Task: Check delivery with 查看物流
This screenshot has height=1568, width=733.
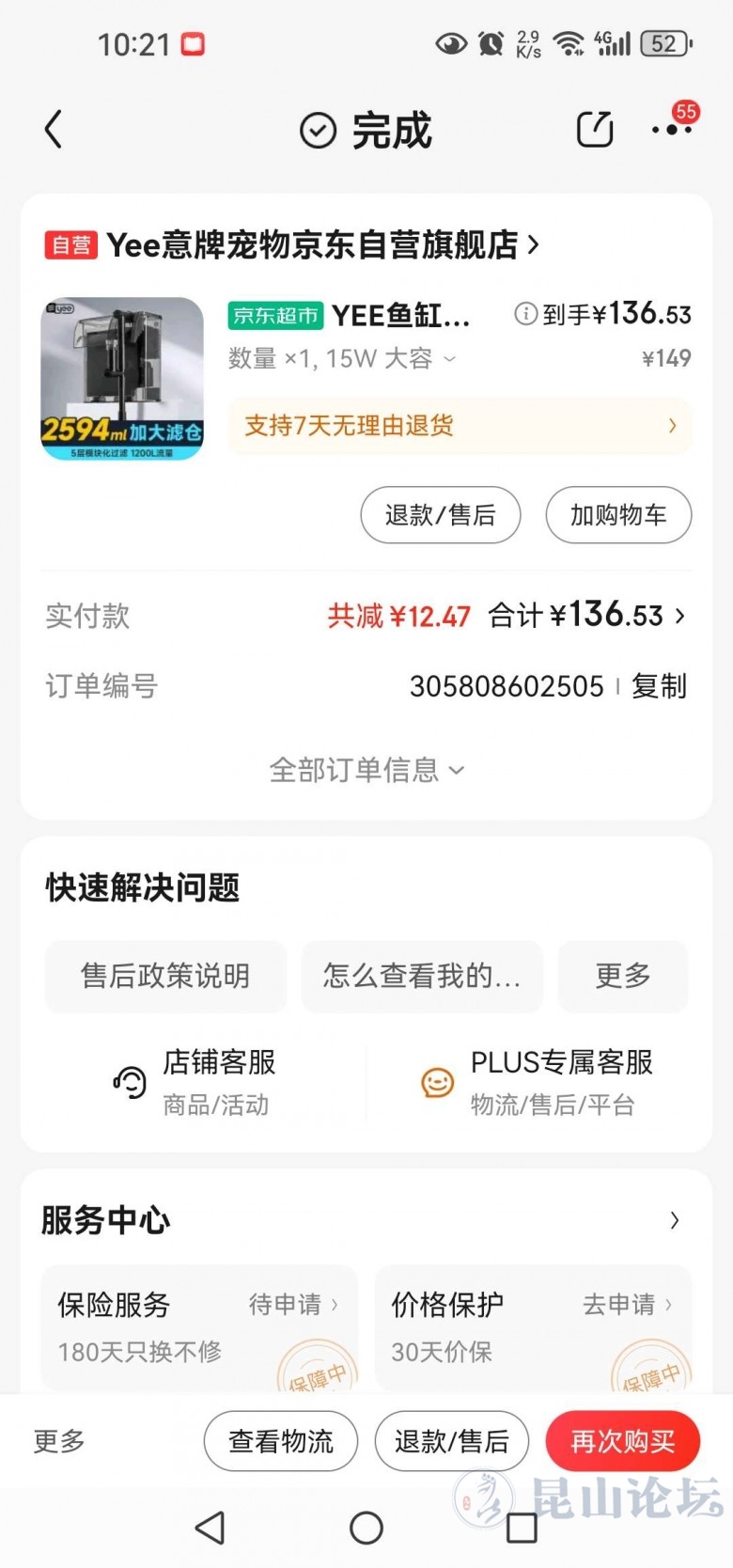Action: 281,1441
